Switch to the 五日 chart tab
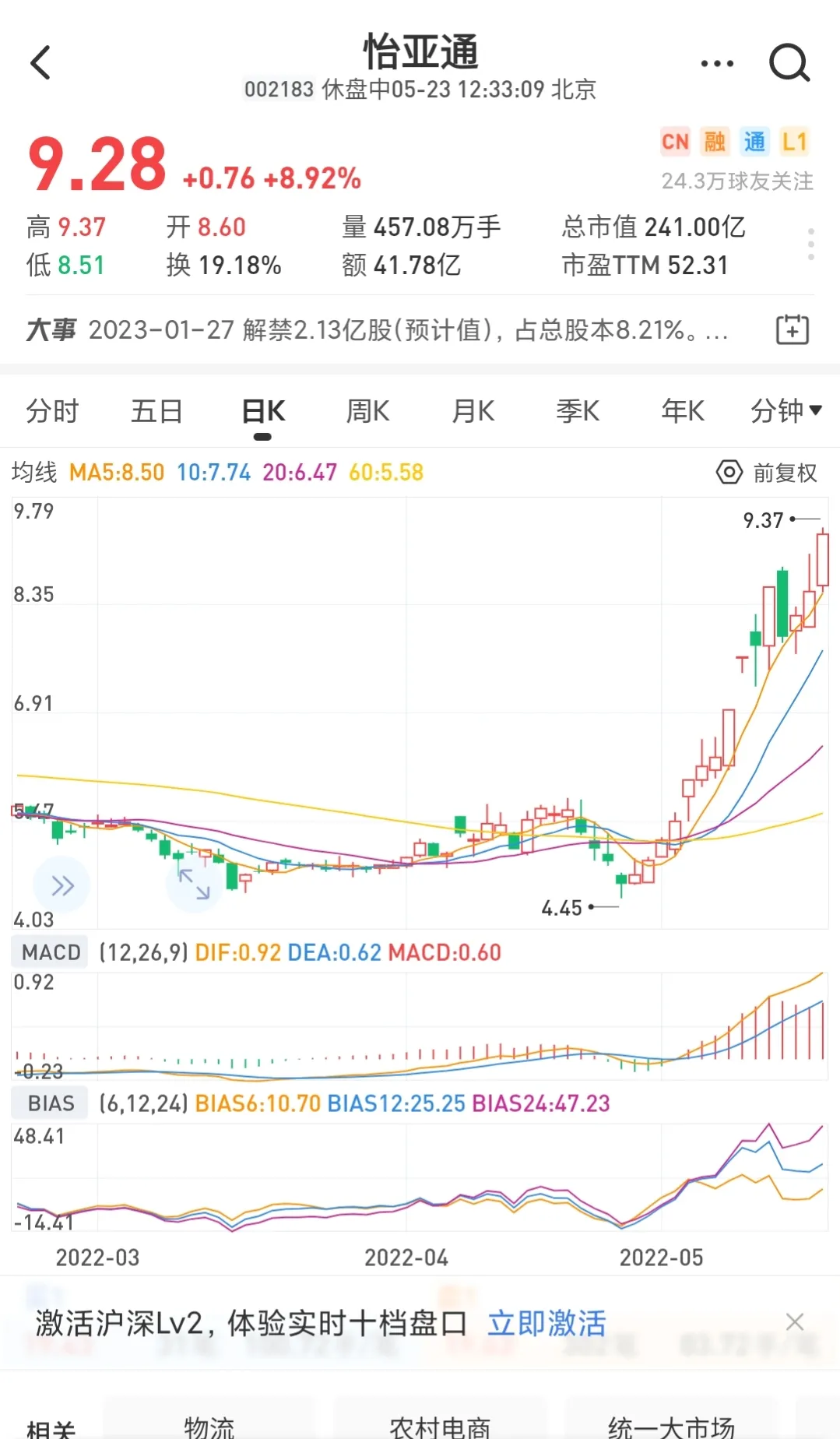The image size is (840, 1439). point(157,410)
